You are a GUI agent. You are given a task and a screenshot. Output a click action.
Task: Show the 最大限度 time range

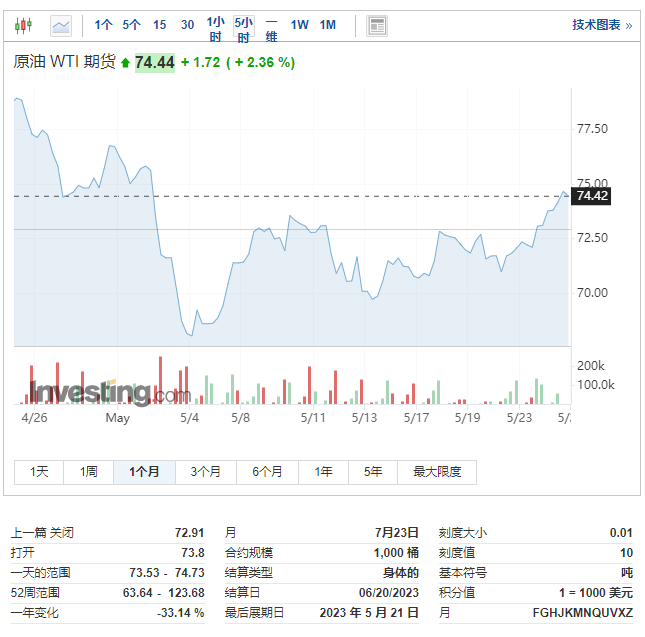tap(437, 472)
